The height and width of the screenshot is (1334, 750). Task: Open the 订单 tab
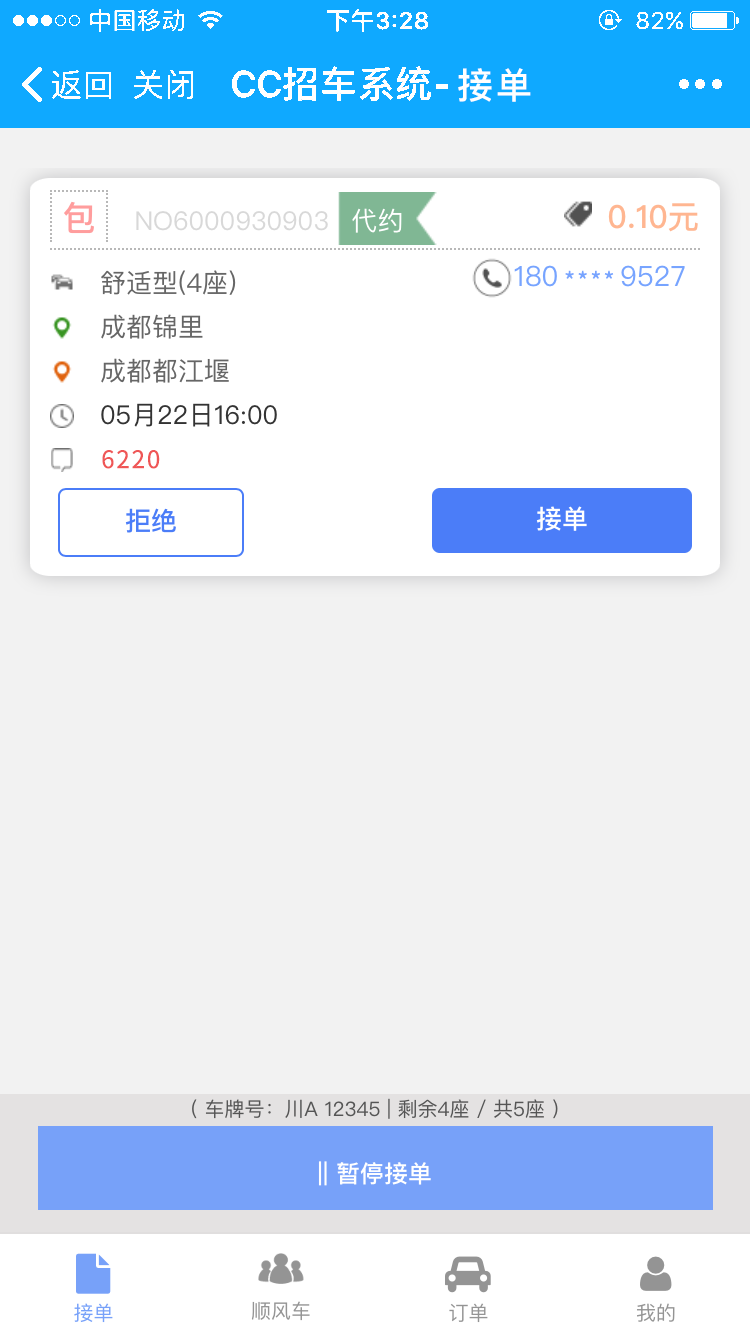click(468, 1287)
